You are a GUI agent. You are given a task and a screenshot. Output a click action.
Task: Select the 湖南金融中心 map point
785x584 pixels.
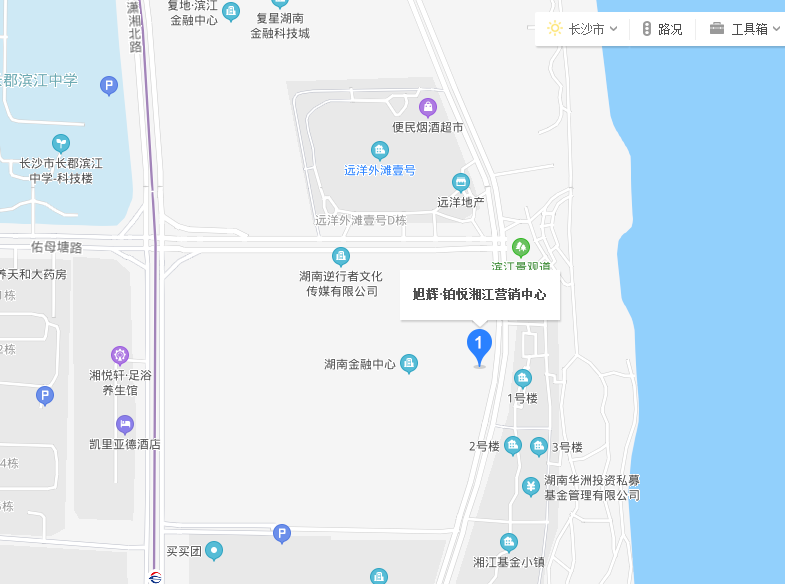tap(409, 363)
